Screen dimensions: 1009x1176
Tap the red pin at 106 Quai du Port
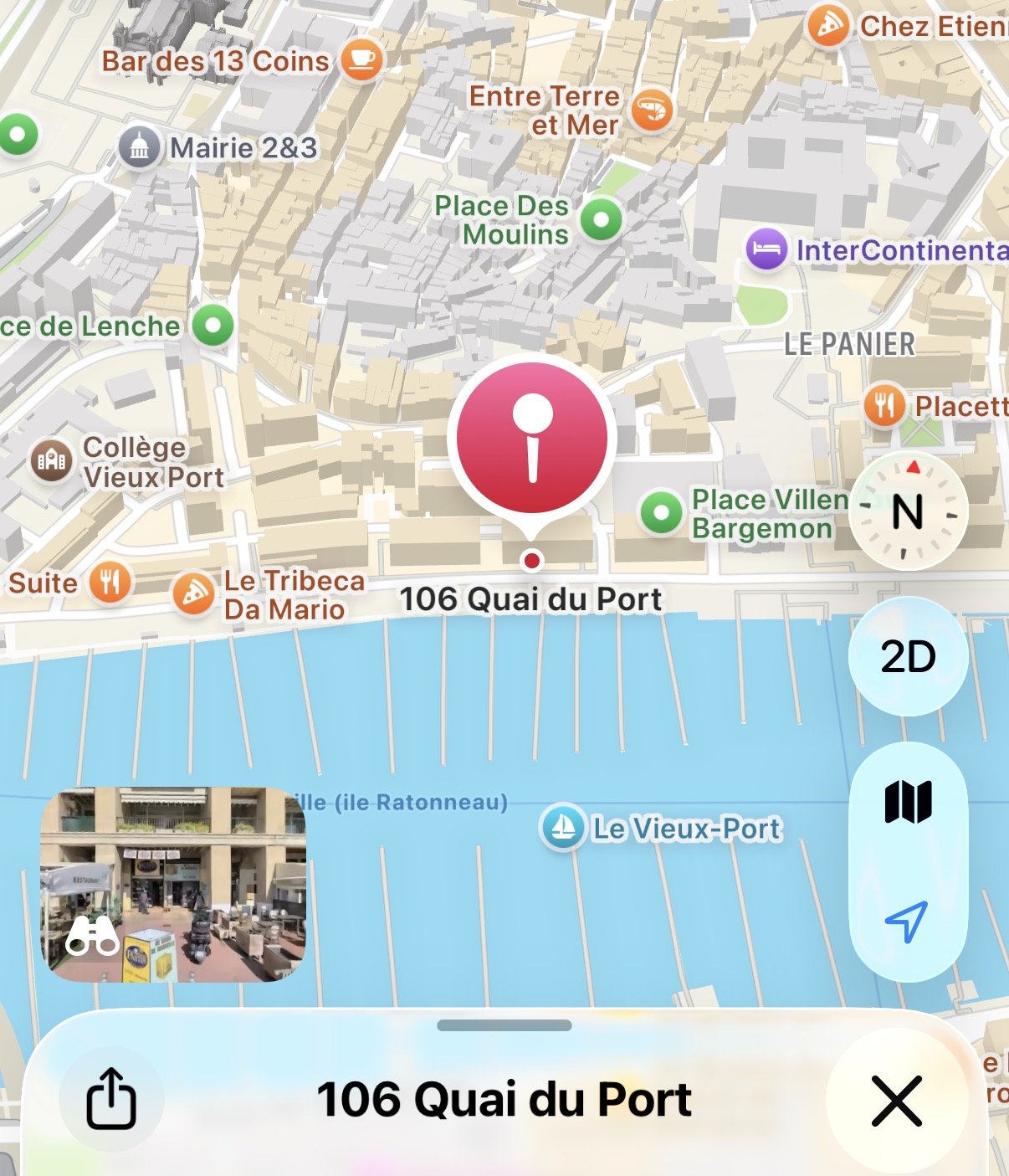[532, 438]
